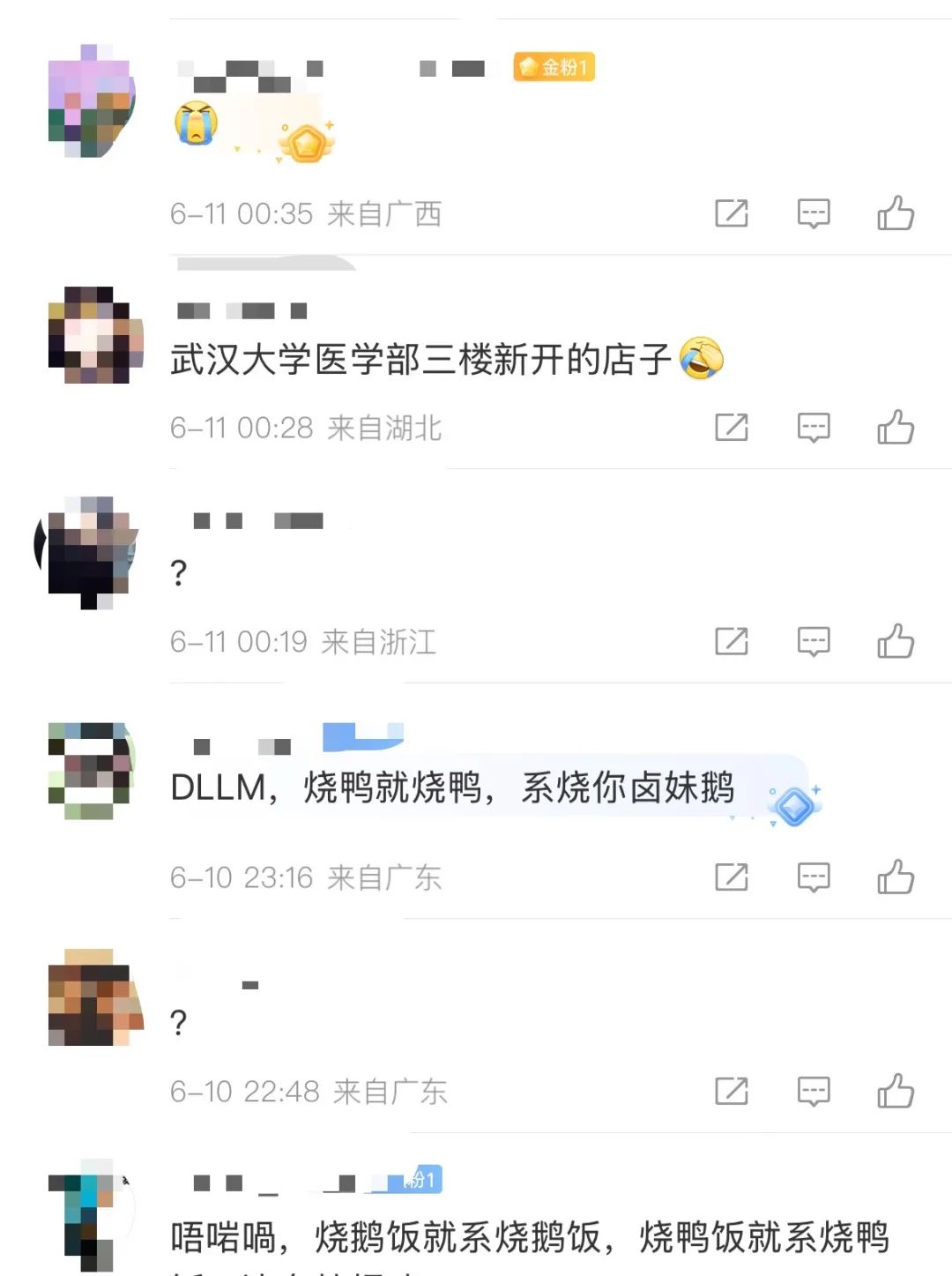Reply to the DLLM 烧鸭就烧鸭 comment
The width and height of the screenshot is (952, 1276).
[814, 877]
